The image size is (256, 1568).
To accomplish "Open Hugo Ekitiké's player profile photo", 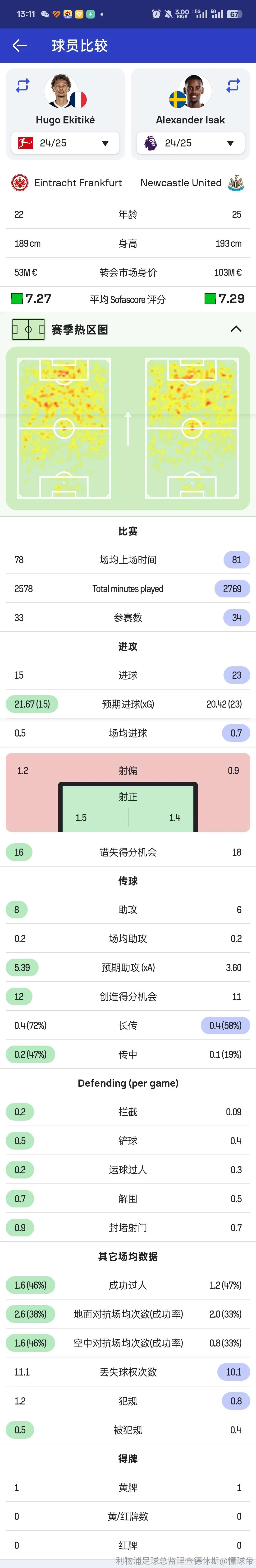I will (61, 91).
